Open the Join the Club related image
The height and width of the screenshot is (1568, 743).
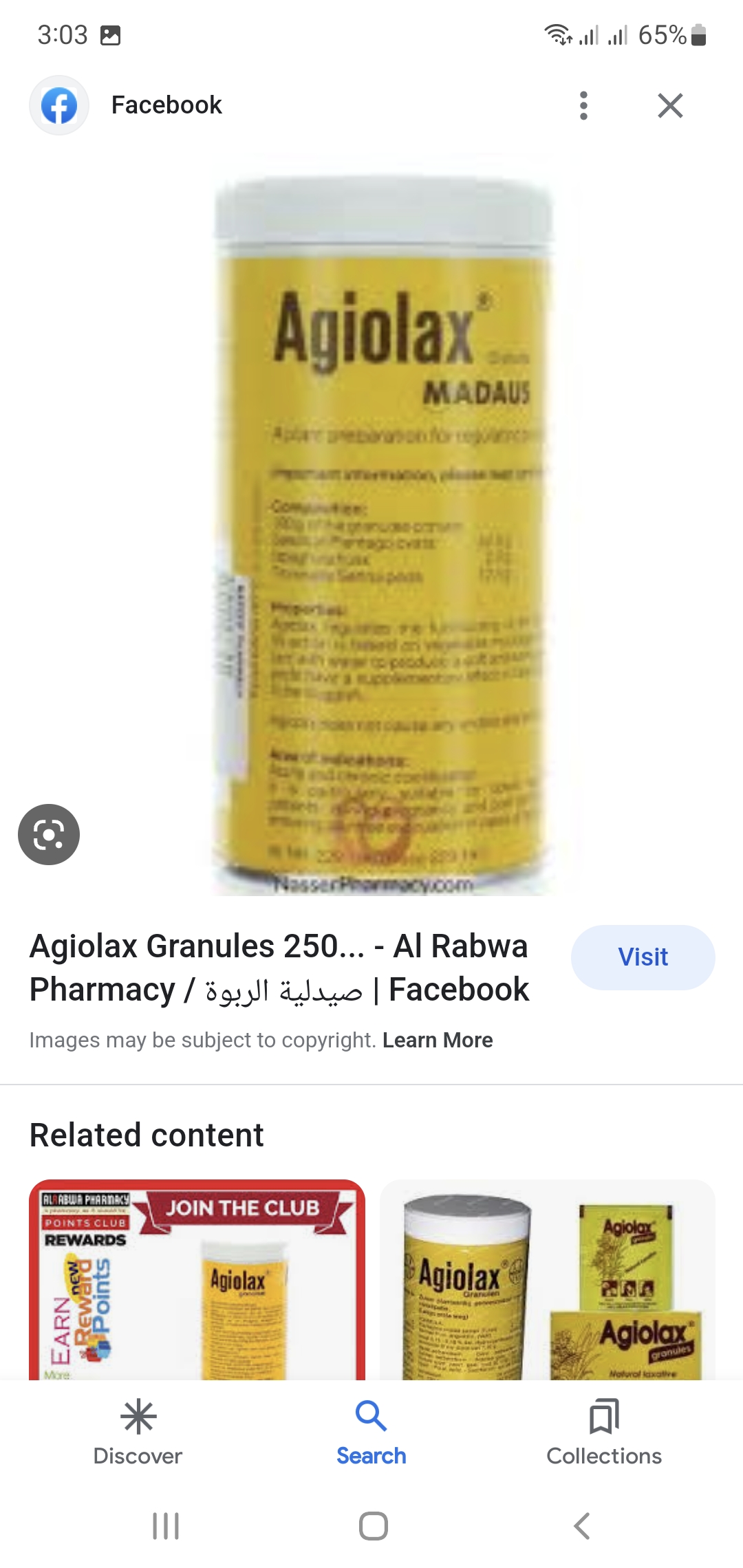tap(197, 1279)
